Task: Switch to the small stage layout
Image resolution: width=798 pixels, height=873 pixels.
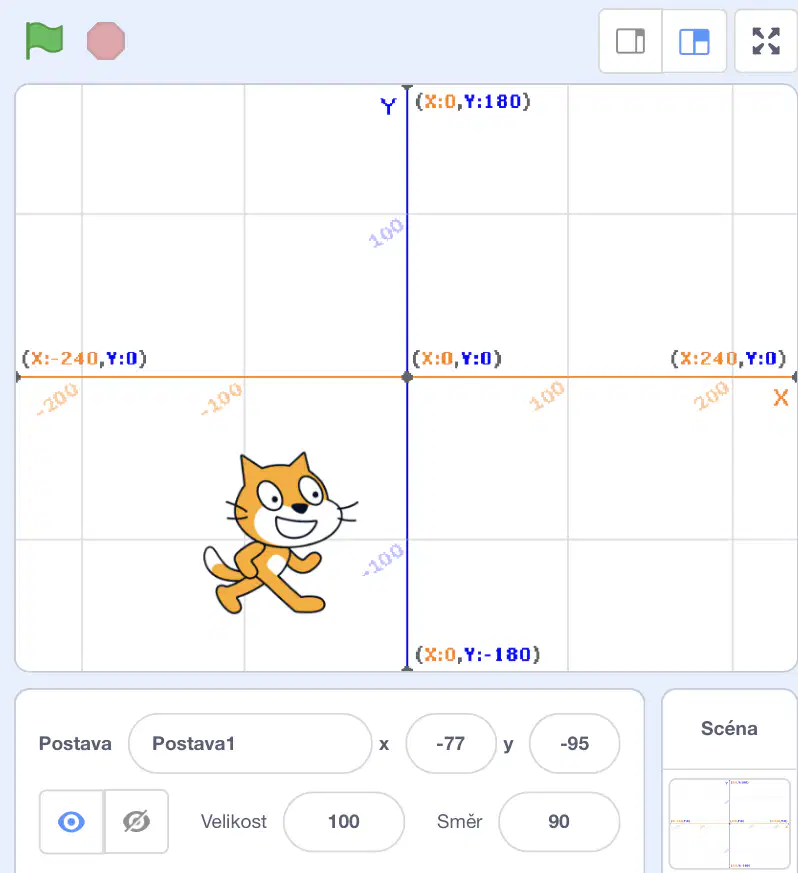Action: pyautogui.click(x=630, y=41)
